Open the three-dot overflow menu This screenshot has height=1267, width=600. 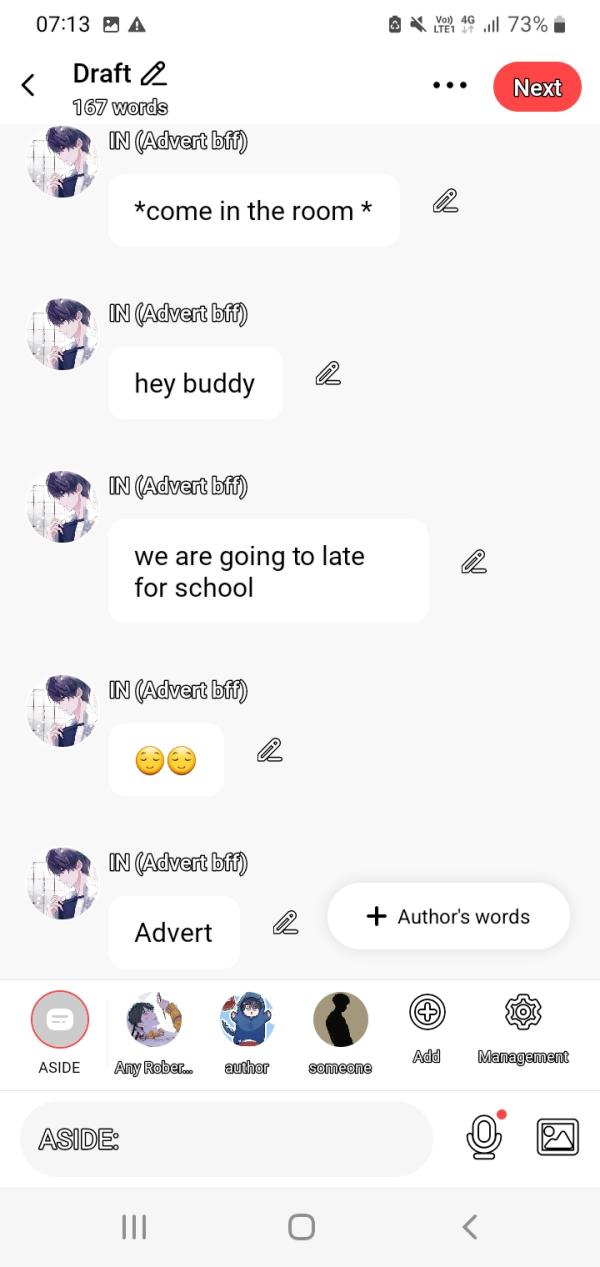[x=449, y=86]
